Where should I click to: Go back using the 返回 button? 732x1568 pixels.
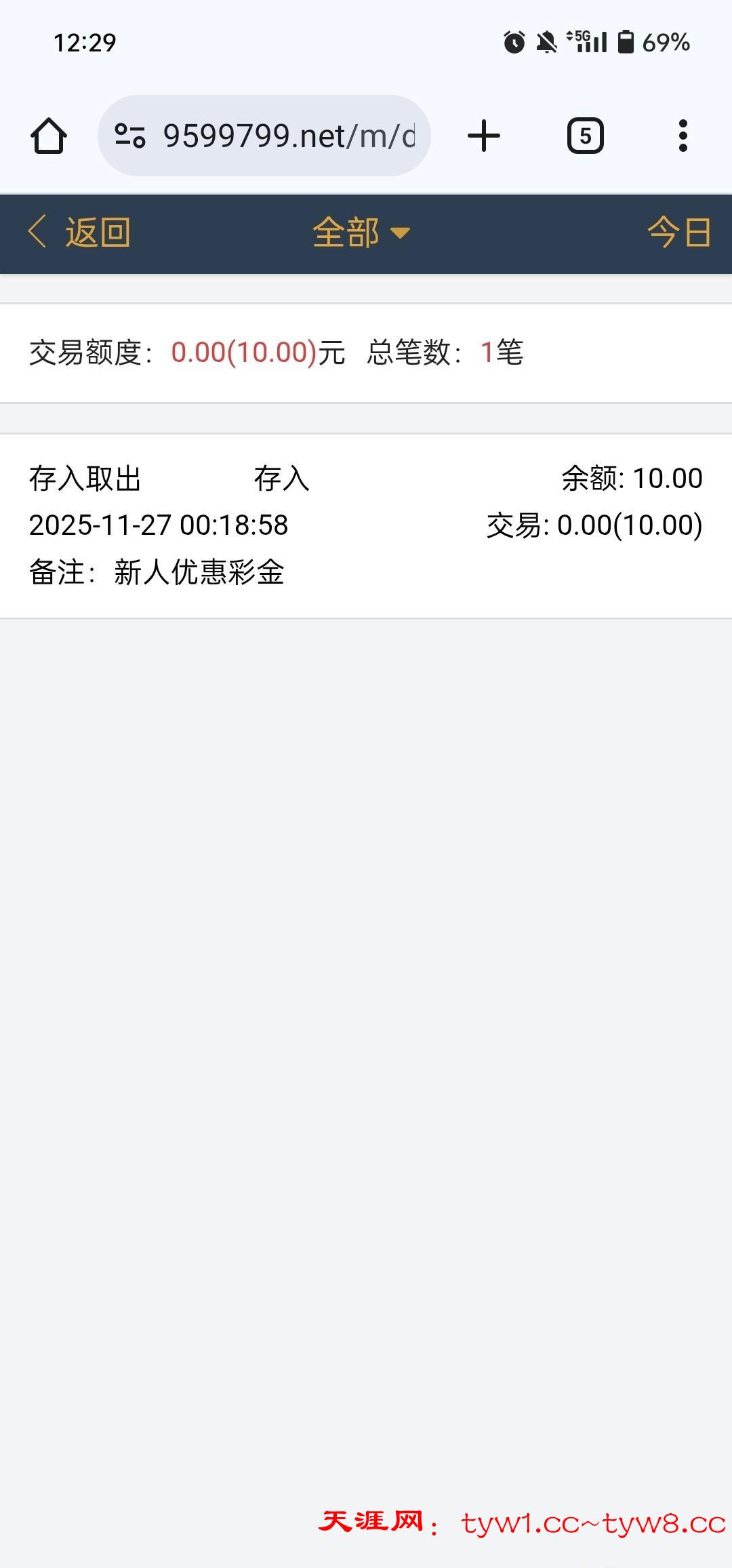click(x=79, y=233)
